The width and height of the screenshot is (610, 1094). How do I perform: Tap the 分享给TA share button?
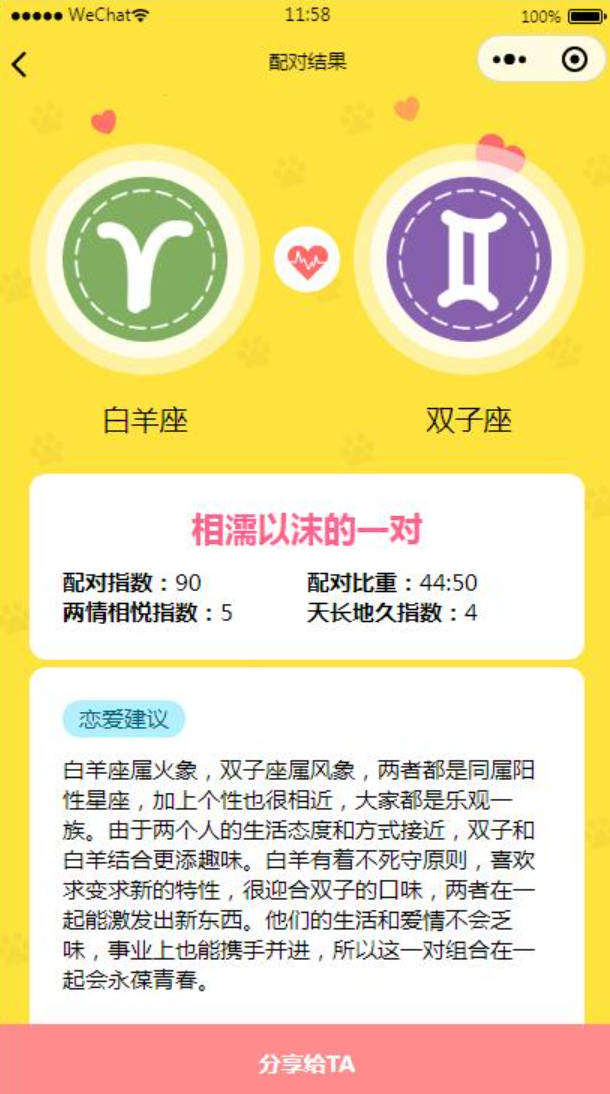(x=305, y=1064)
